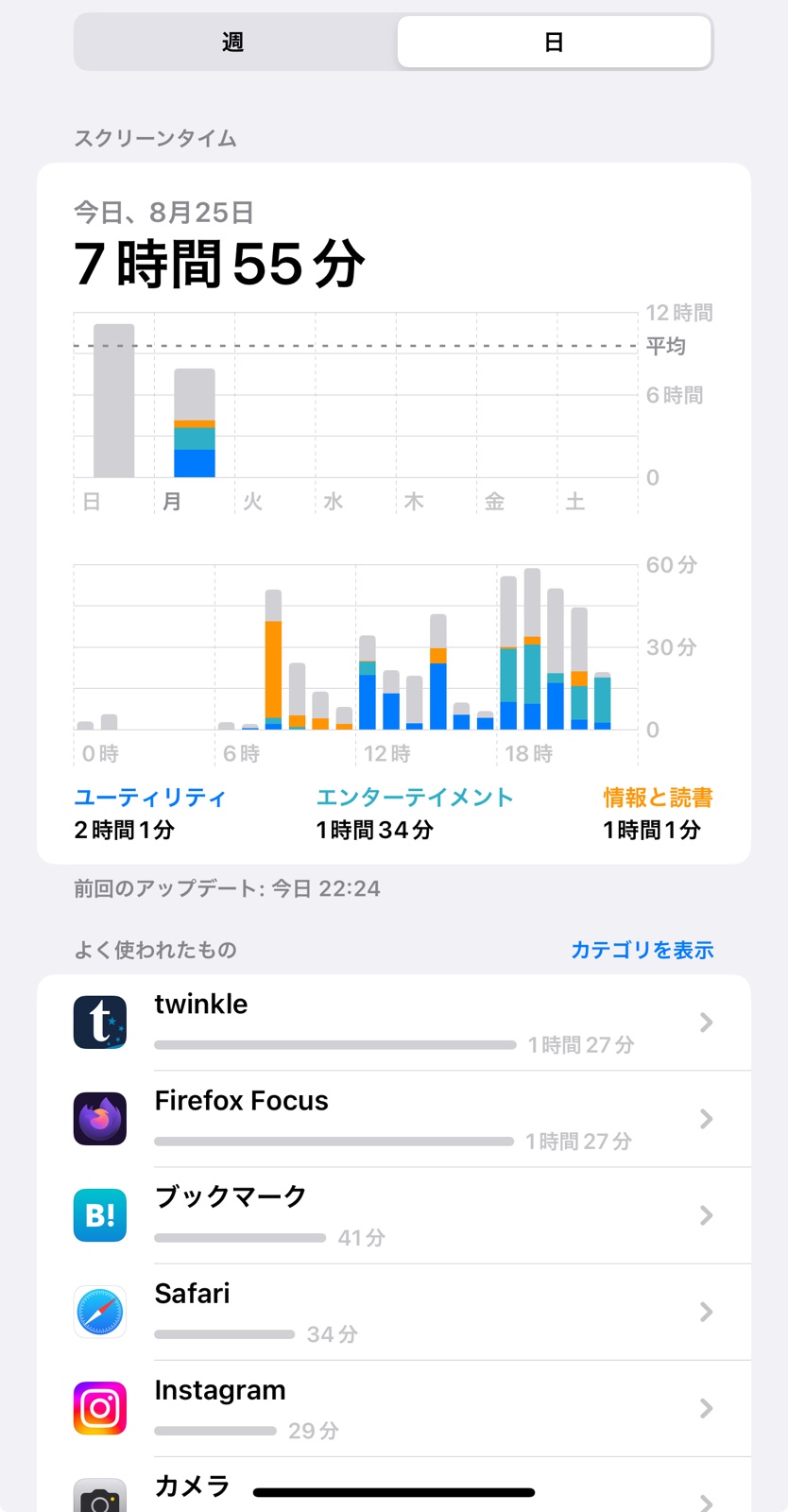
Task: Select Sunday (日) bar in weekly chart
Action: click(114, 401)
